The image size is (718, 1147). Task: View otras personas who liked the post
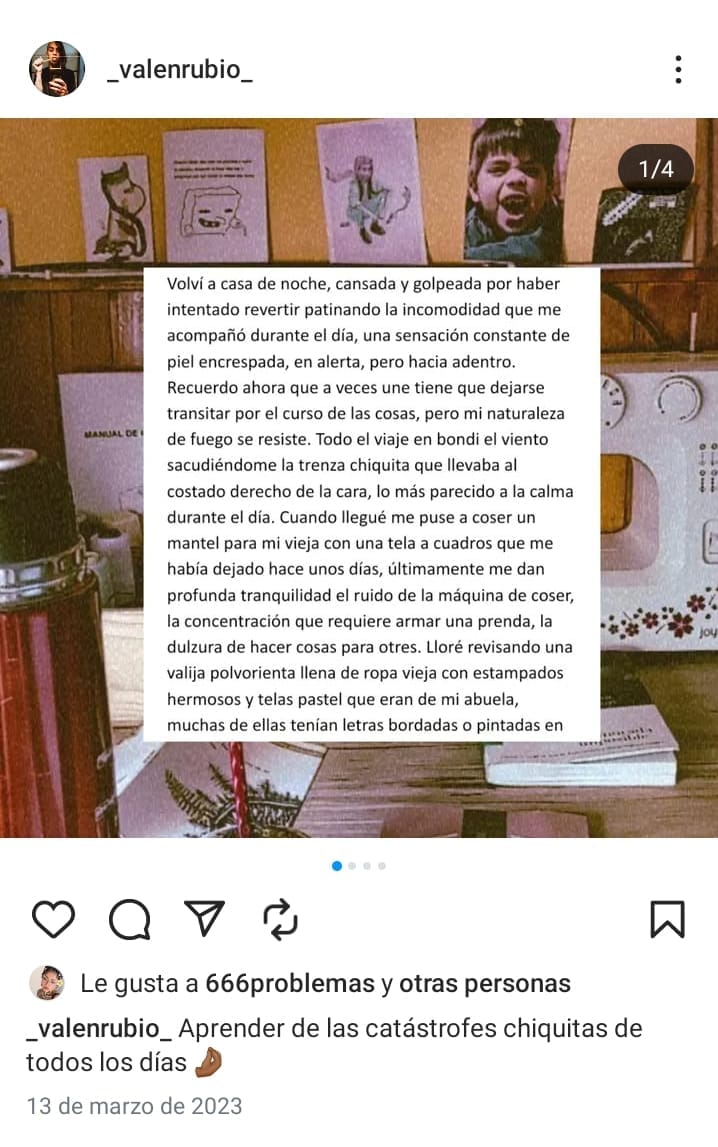point(485,984)
